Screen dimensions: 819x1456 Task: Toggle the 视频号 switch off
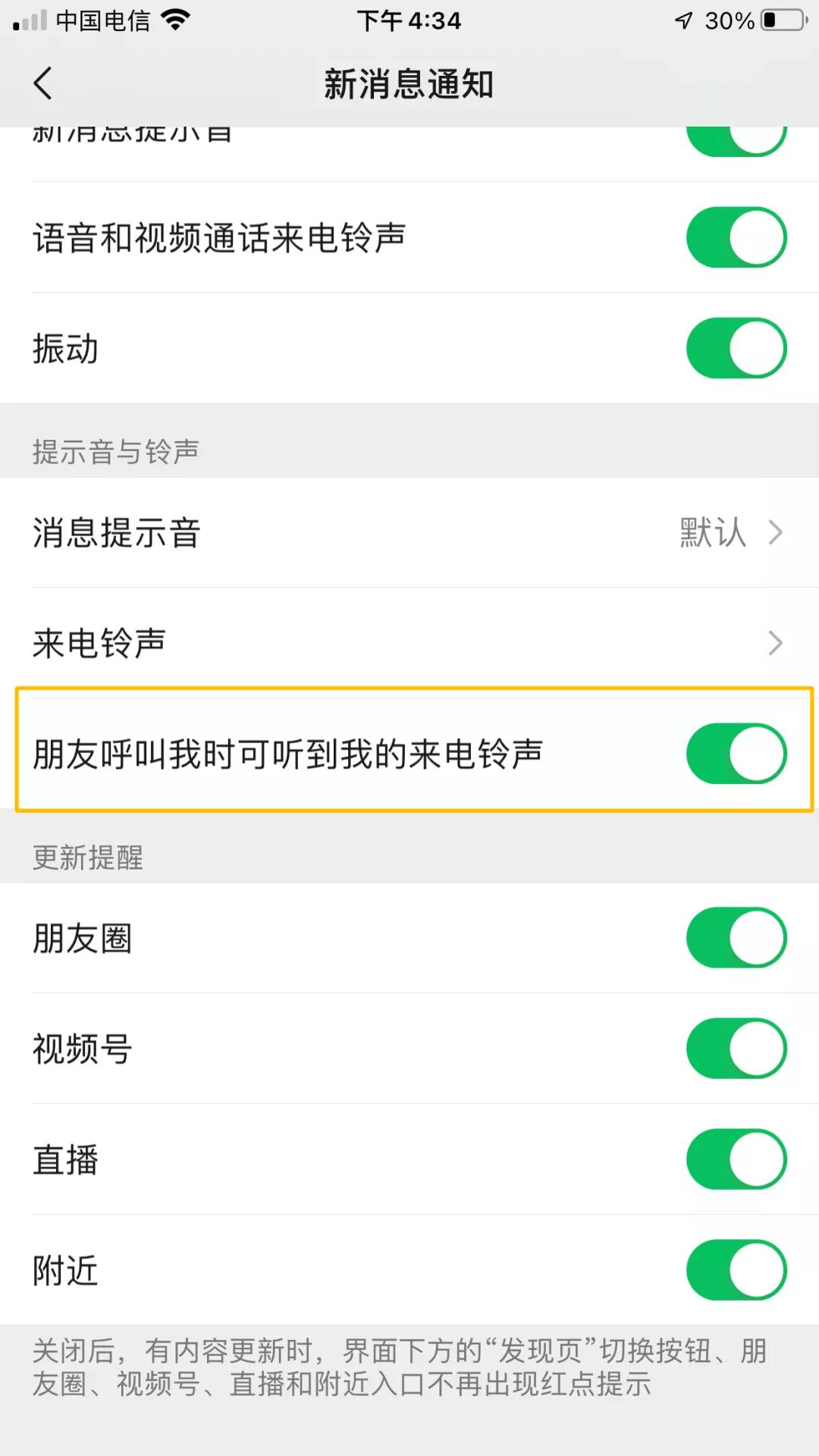click(x=734, y=1048)
